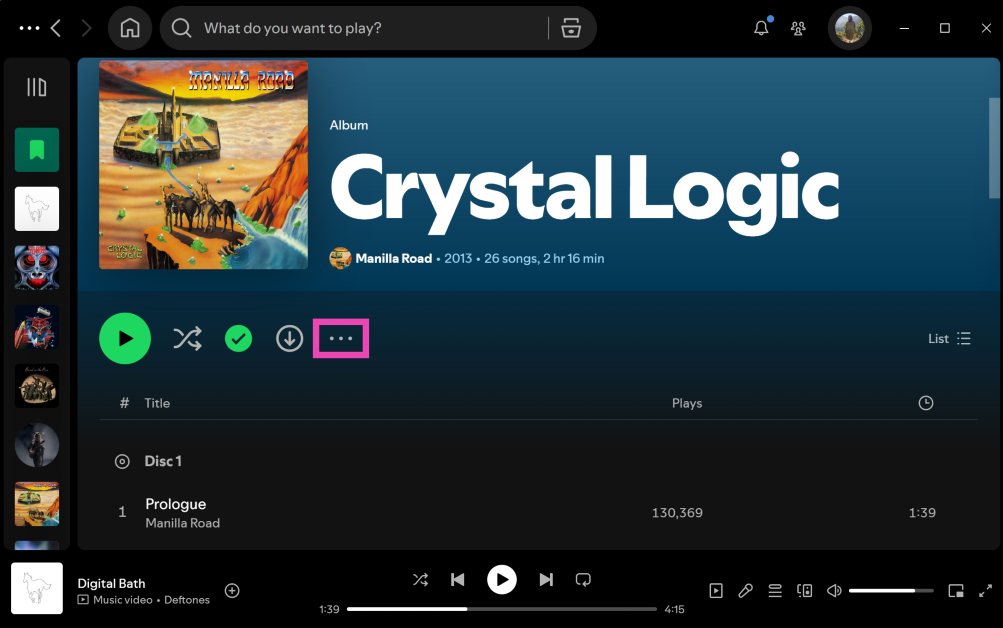Image resolution: width=1003 pixels, height=628 pixels.
Task: Go to the previous track
Action: (x=457, y=579)
